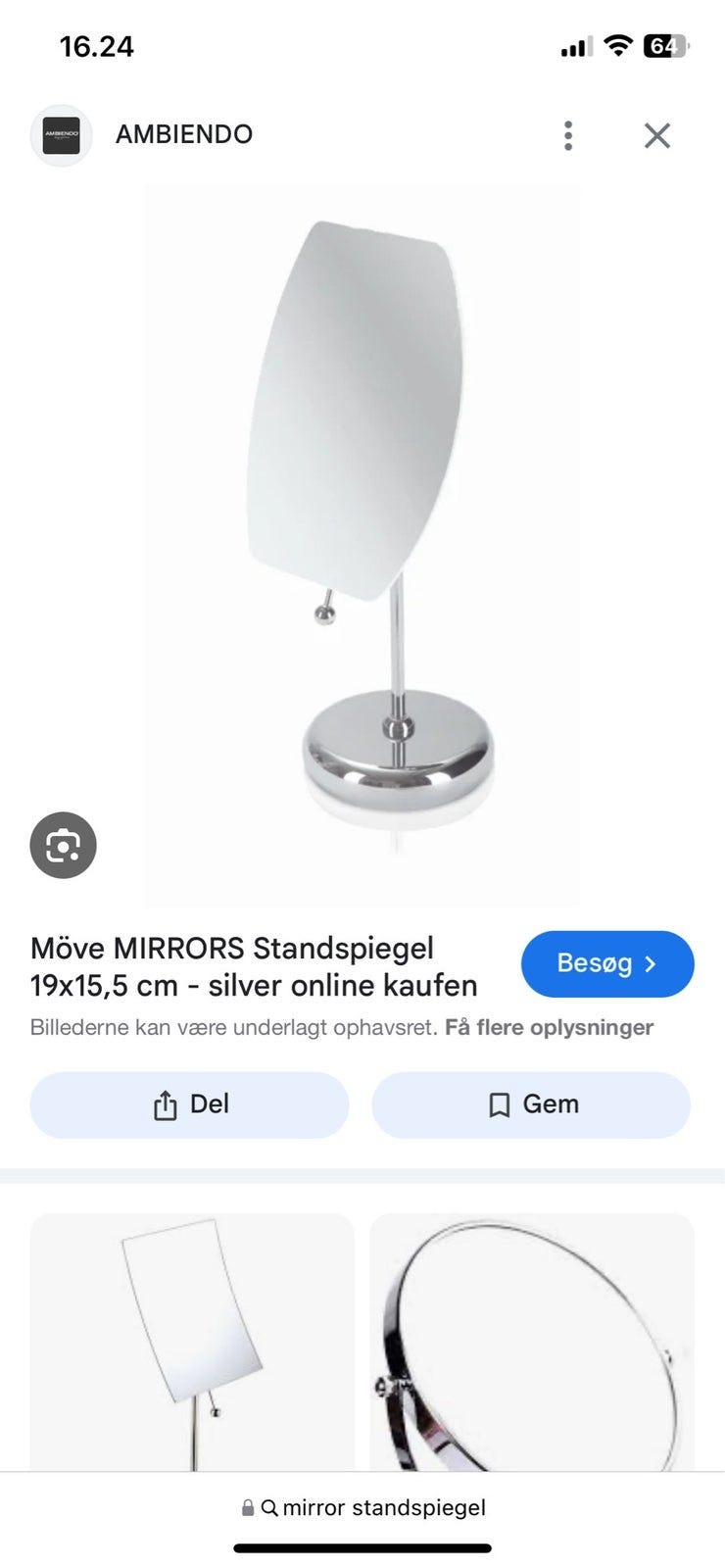
Task: Click the AMBIENDO store logo
Action: (61, 136)
